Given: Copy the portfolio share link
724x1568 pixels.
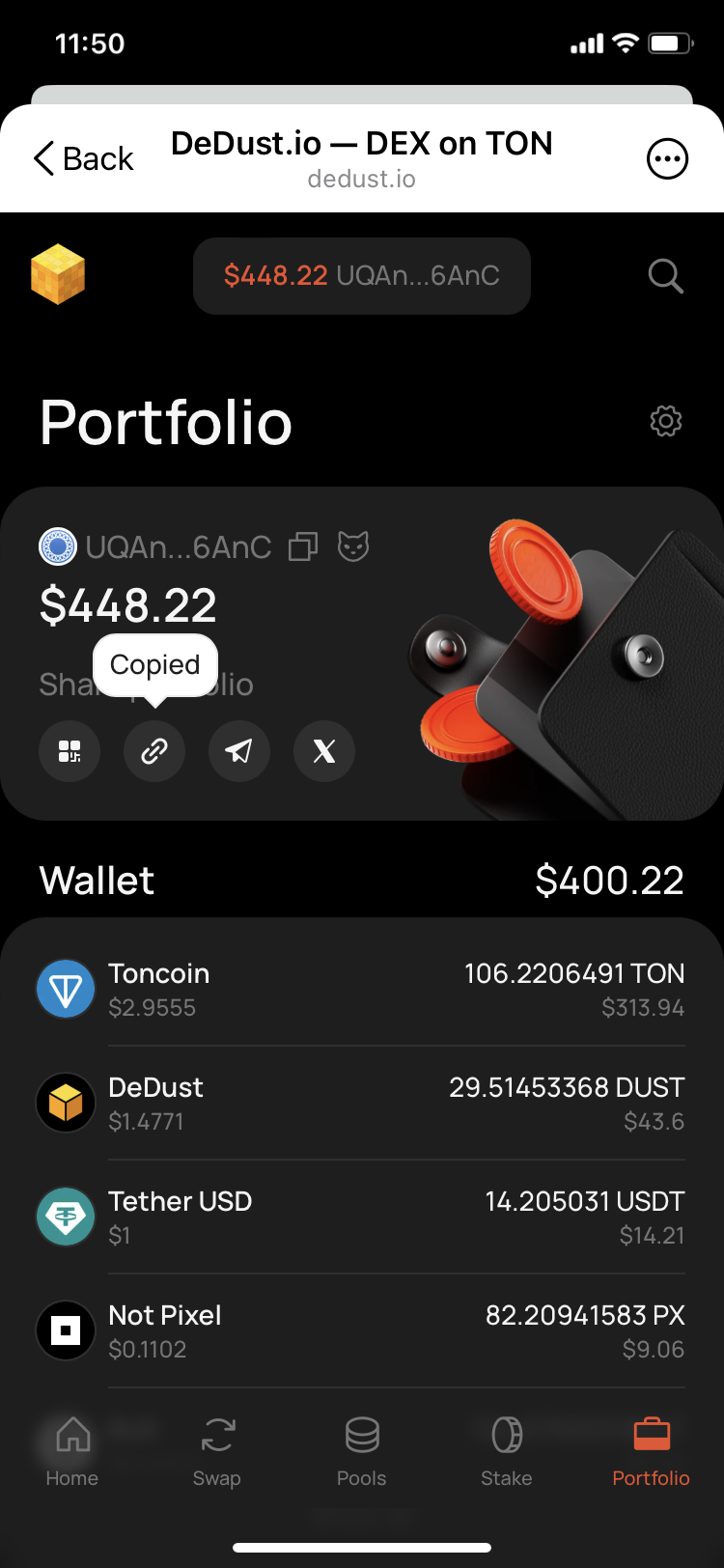Looking at the screenshot, I should [x=154, y=751].
